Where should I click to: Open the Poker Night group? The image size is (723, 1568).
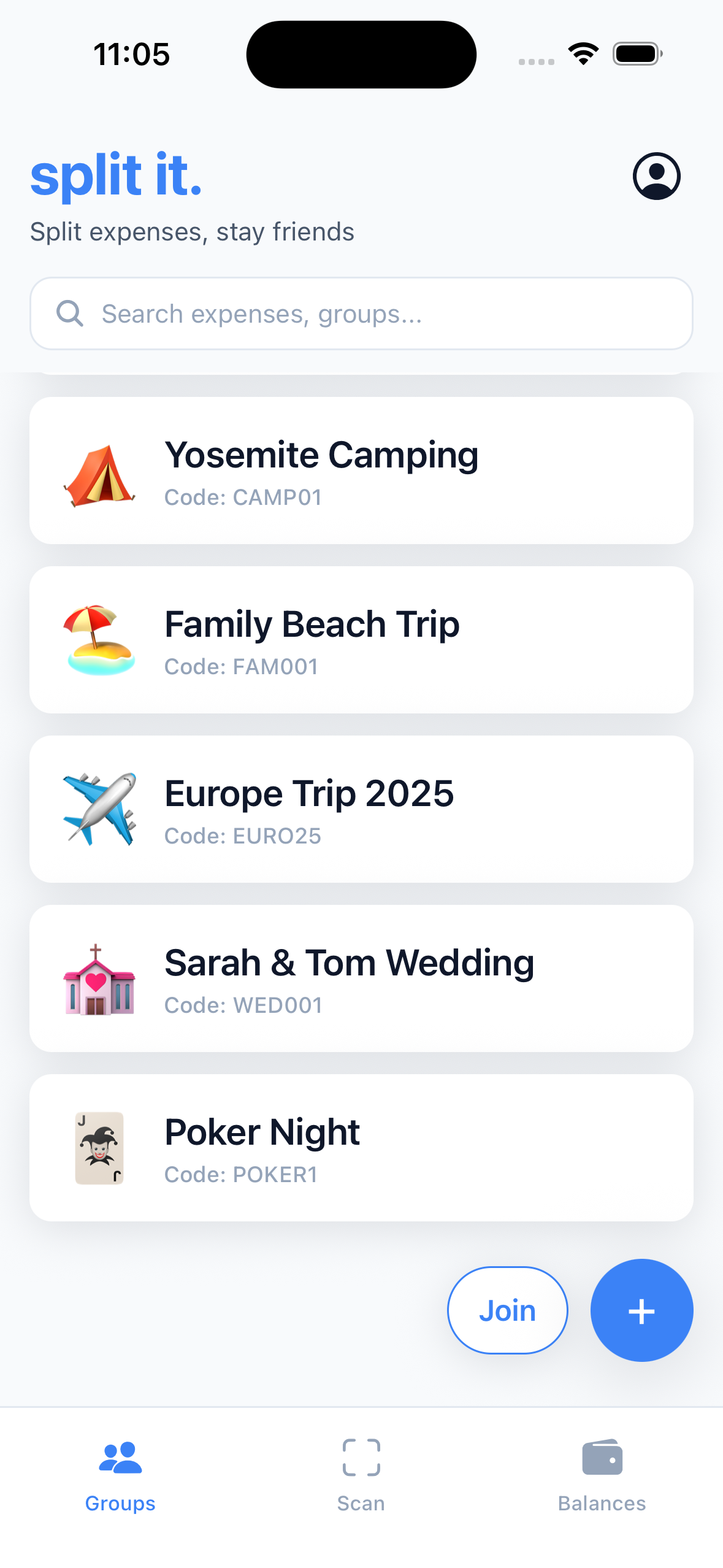pos(361,1148)
